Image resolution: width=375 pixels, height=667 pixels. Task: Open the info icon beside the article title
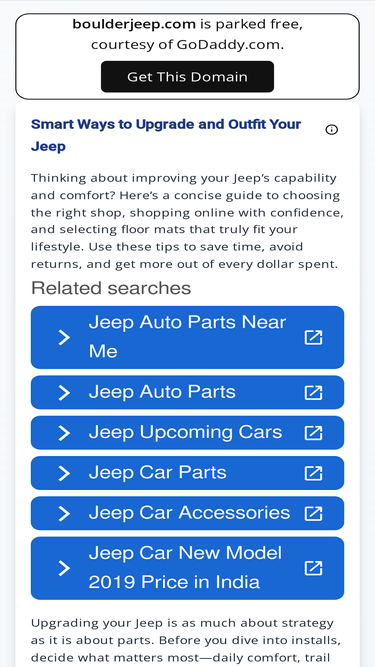332,130
